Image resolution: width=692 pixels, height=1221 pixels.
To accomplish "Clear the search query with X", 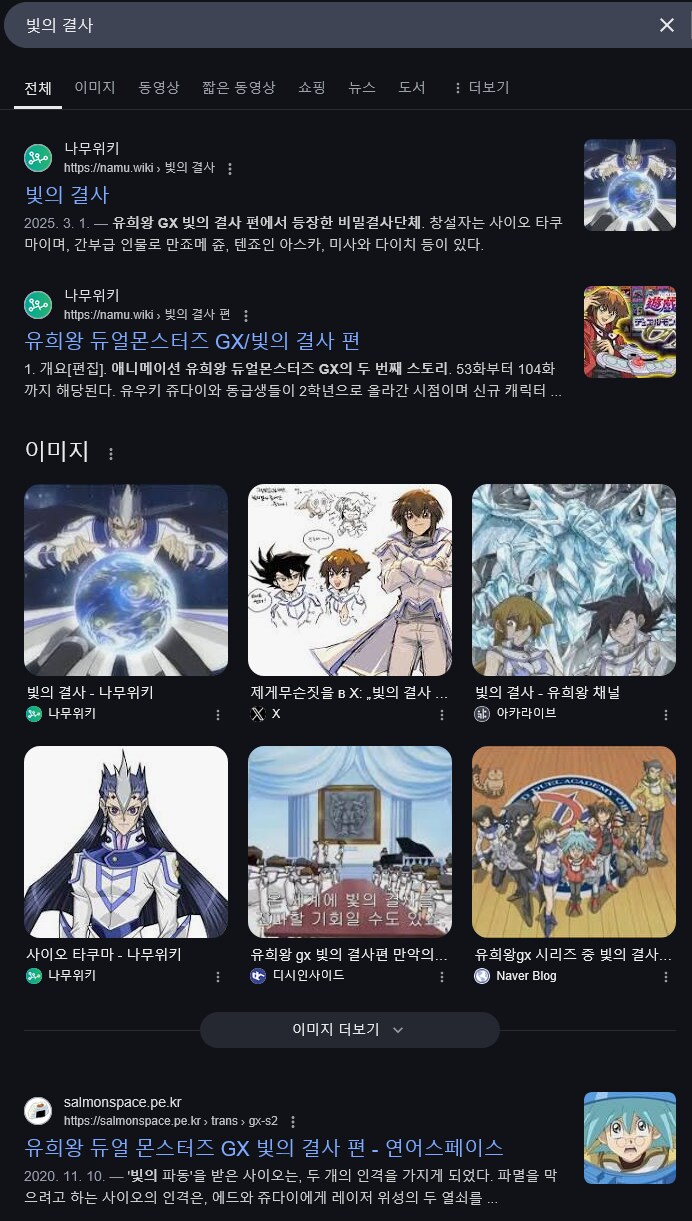I will [x=667, y=25].
